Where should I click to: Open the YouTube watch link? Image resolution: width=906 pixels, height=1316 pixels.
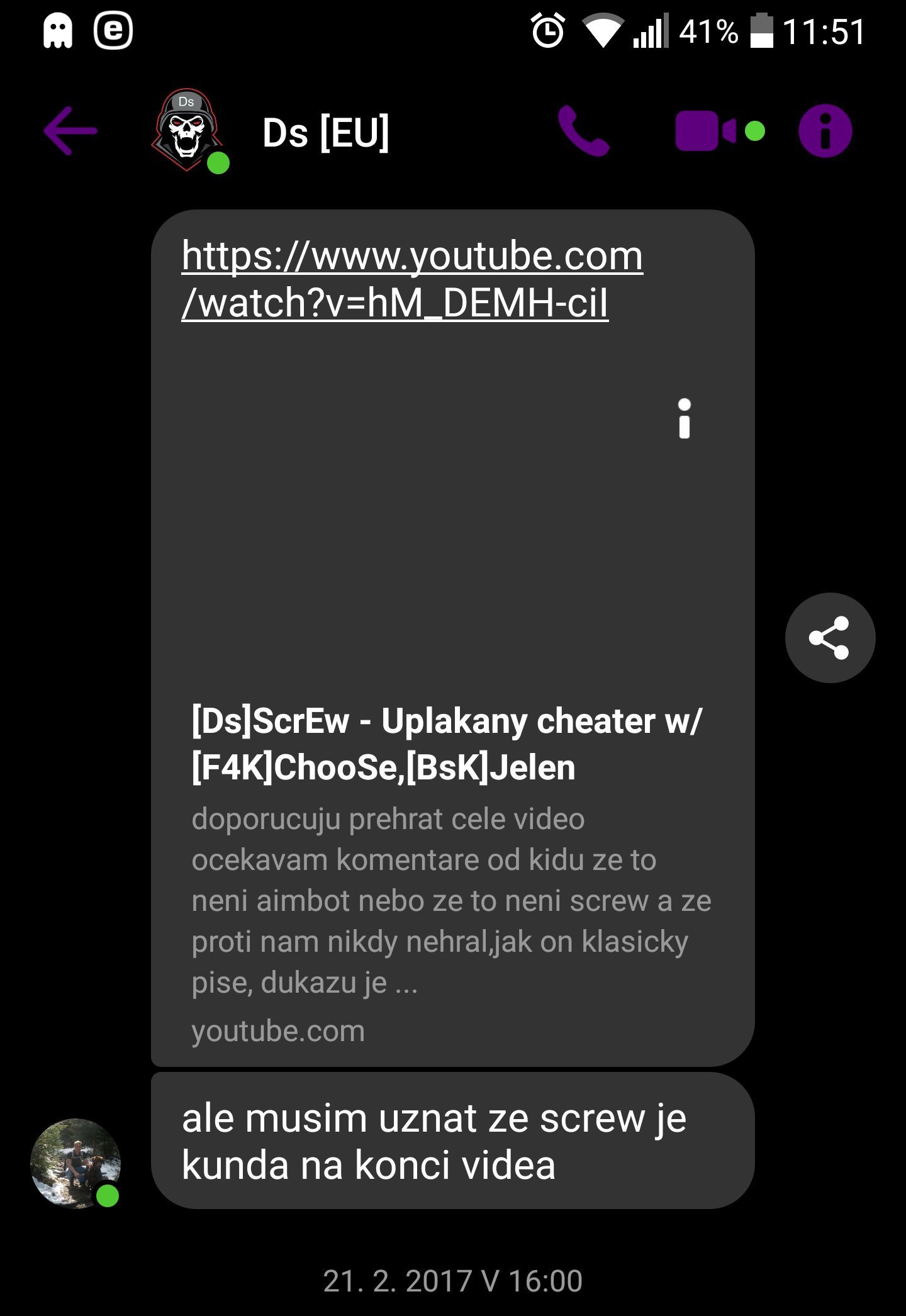point(411,279)
